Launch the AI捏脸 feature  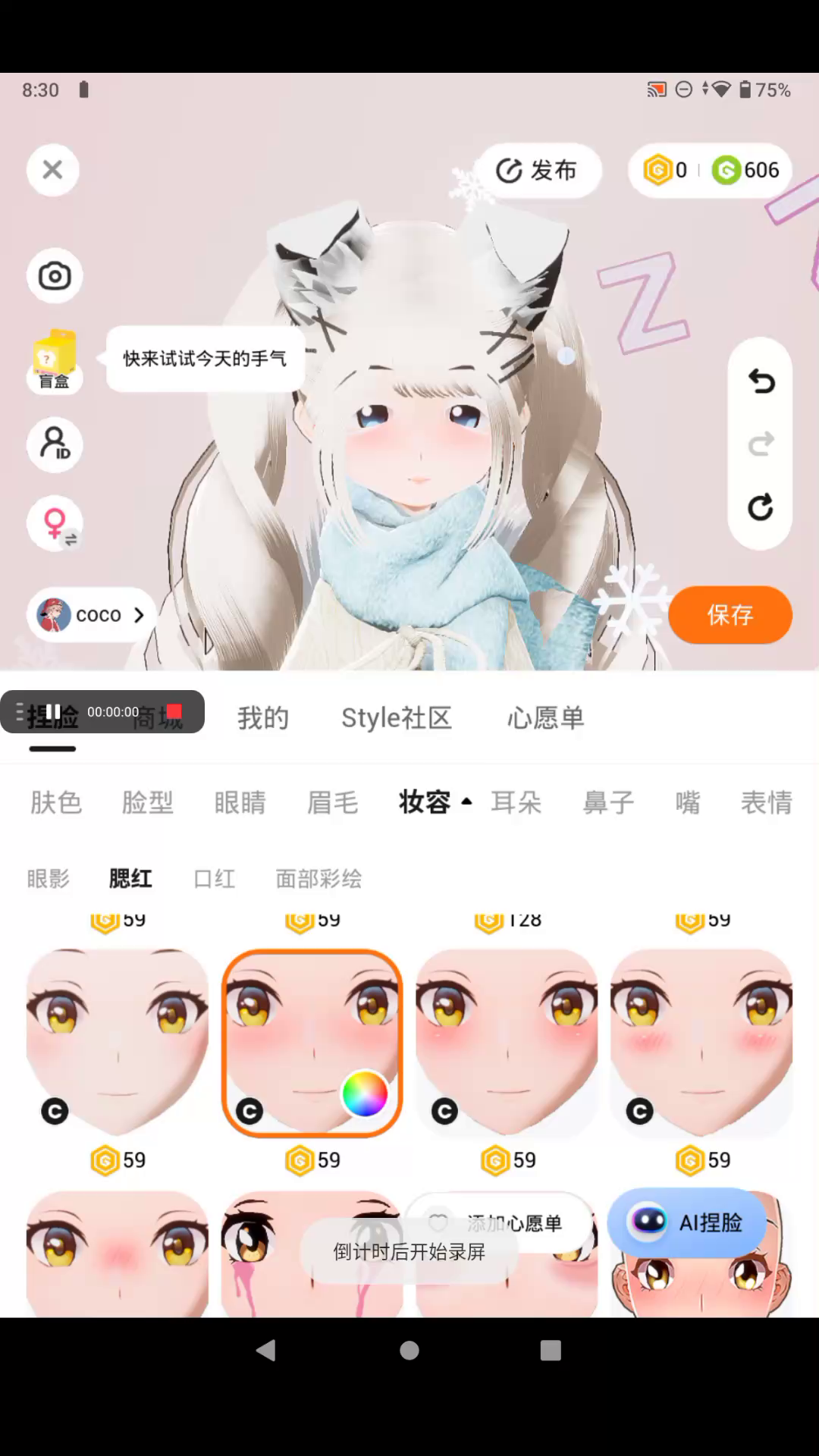click(x=687, y=1222)
